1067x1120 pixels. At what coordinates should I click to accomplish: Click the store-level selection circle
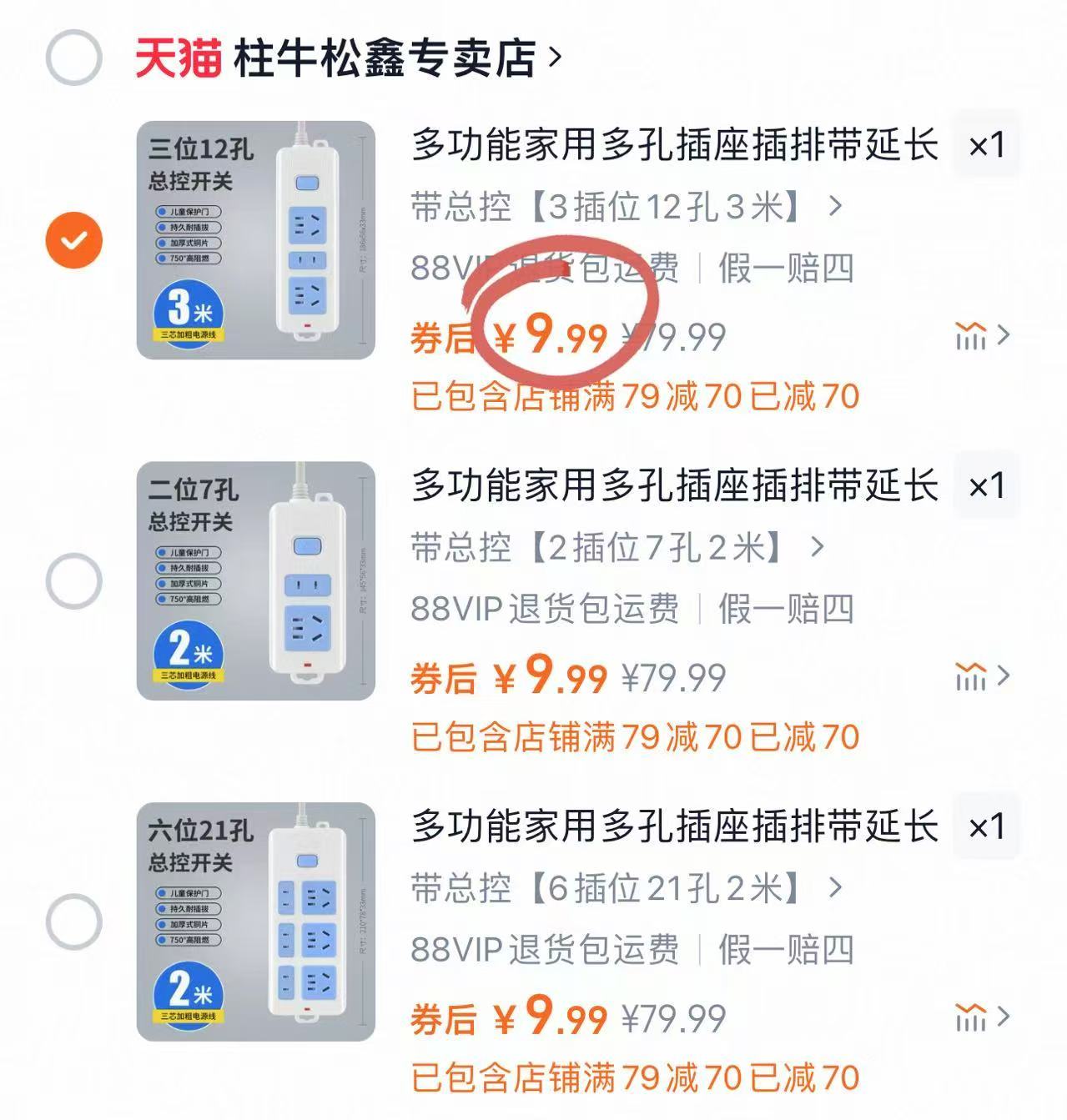point(74,55)
